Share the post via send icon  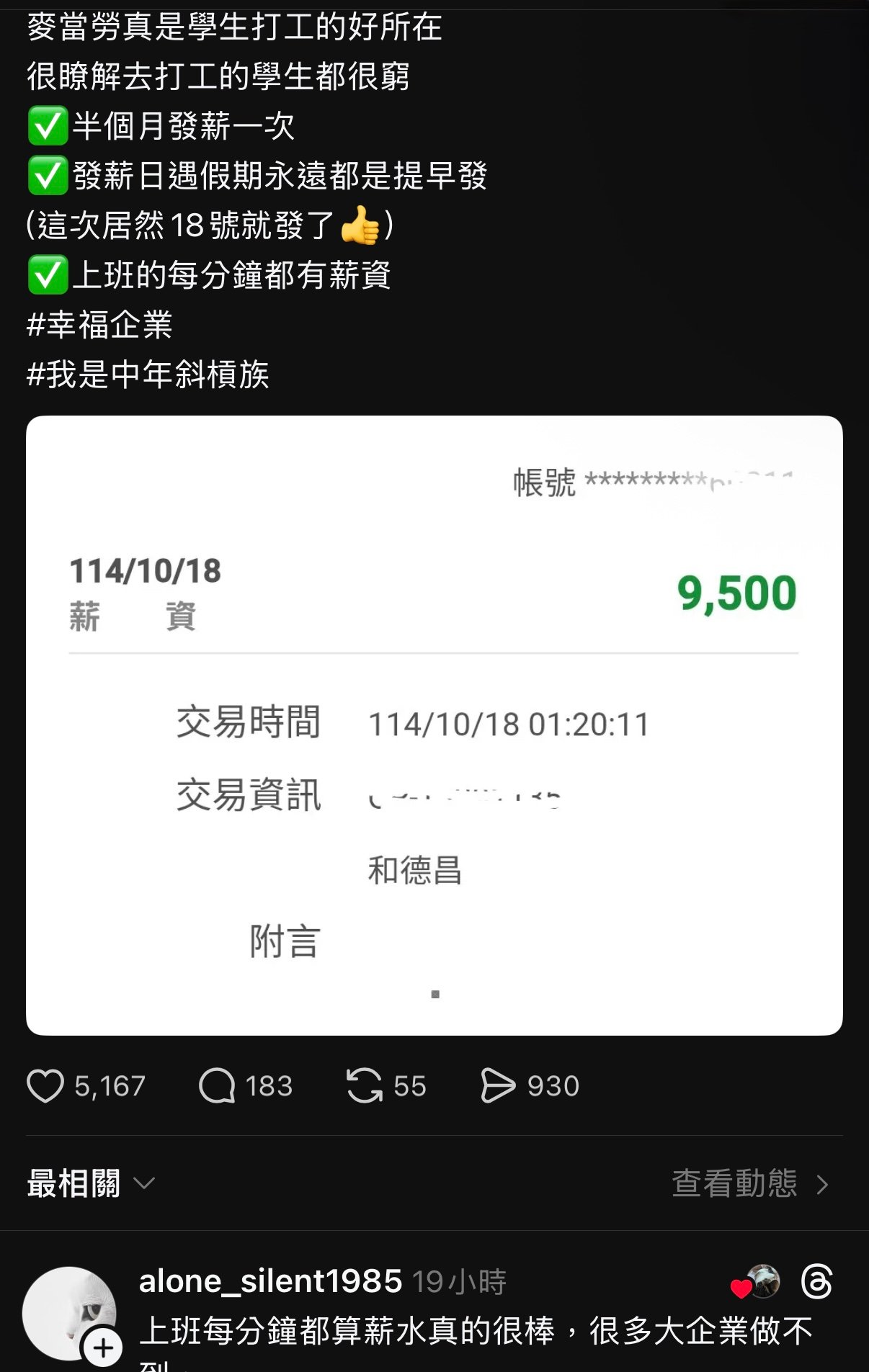pyautogui.click(x=498, y=1086)
